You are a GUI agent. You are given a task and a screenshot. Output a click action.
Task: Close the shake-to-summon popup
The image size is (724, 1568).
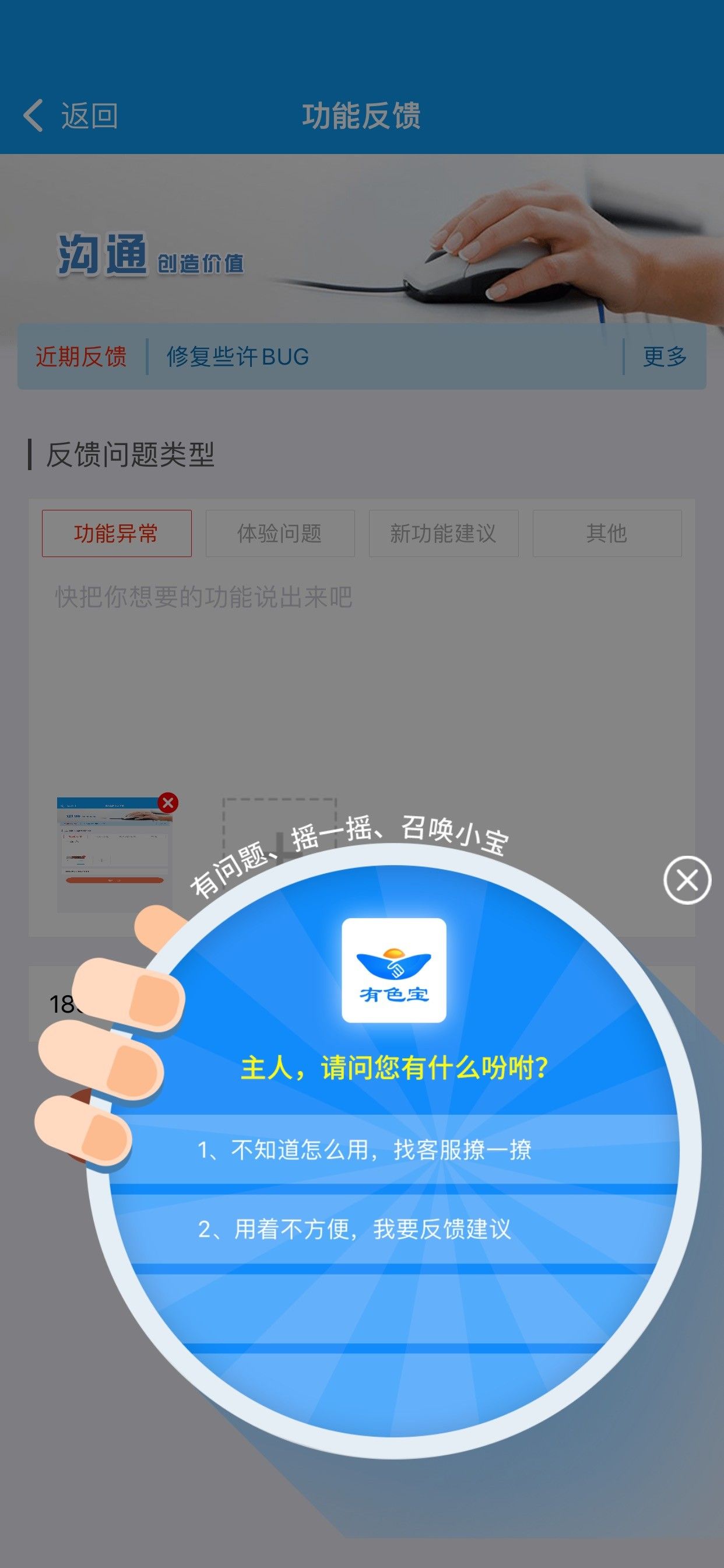[x=687, y=880]
